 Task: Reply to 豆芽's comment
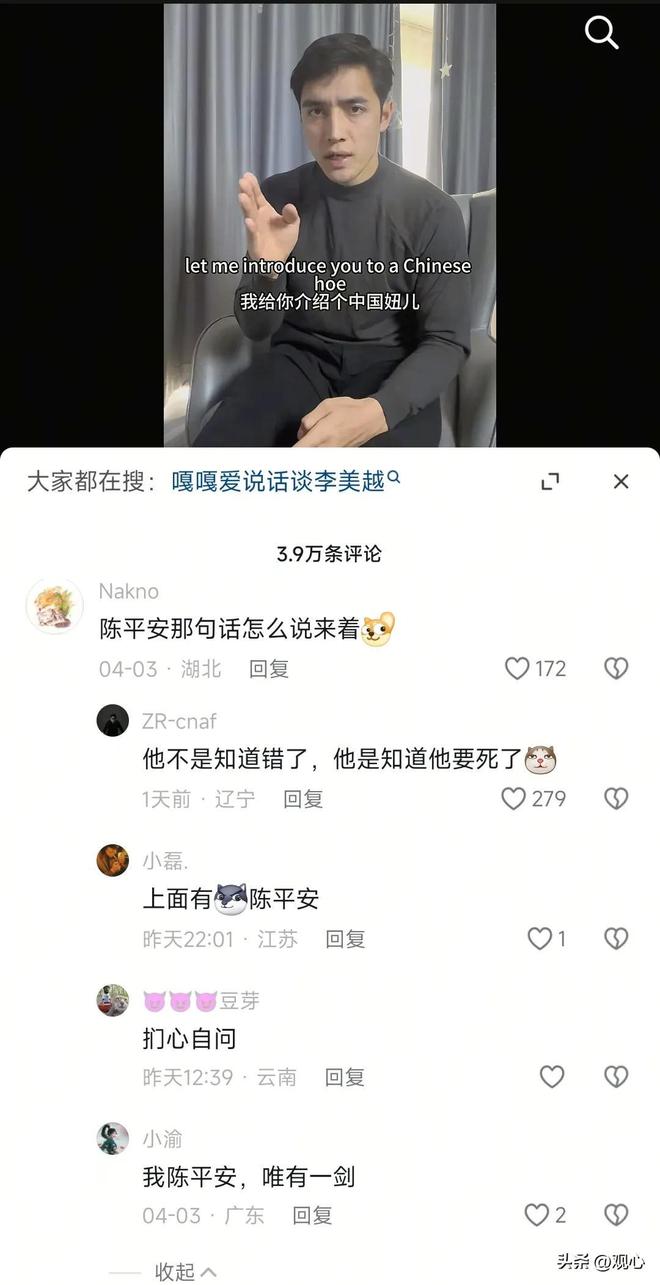click(345, 1077)
